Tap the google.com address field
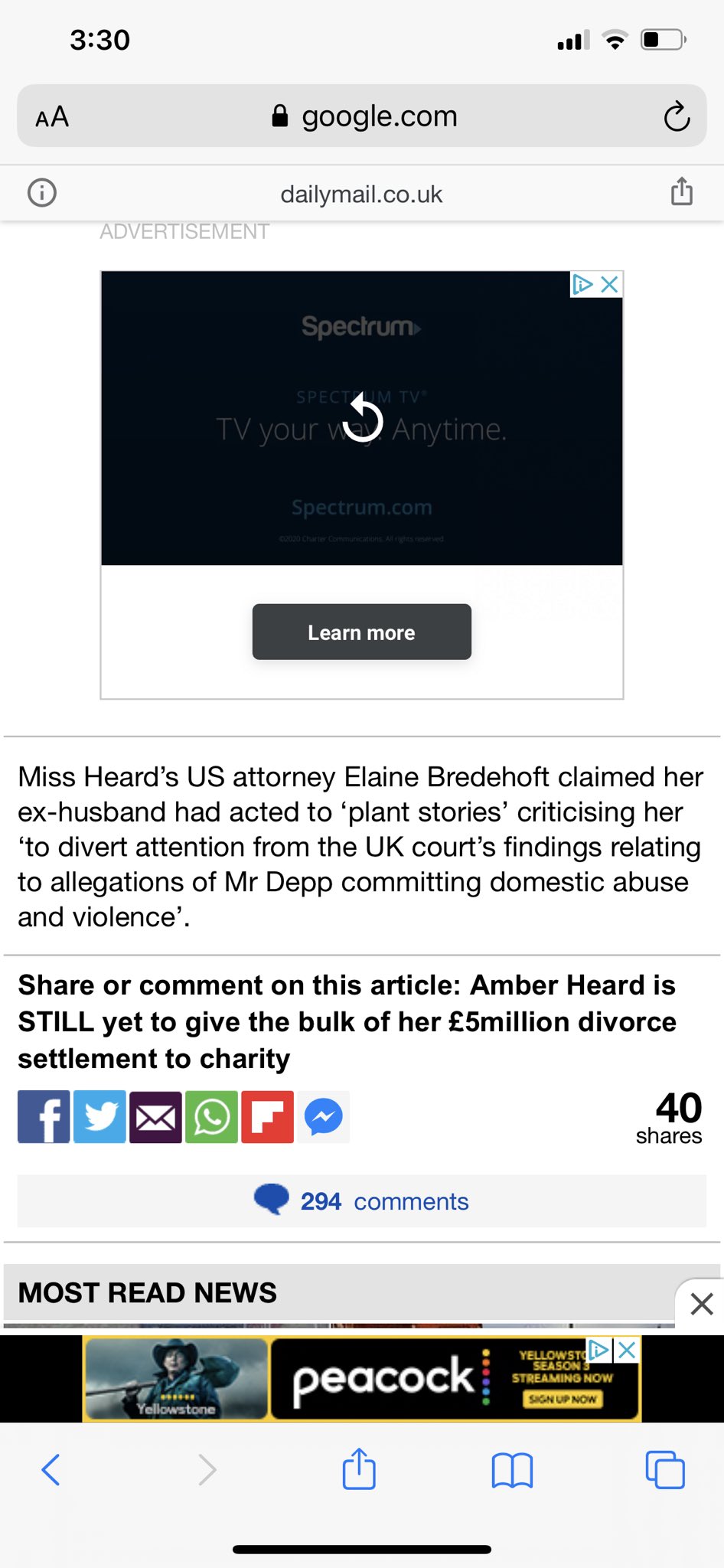The height and width of the screenshot is (1568, 724). point(362,116)
